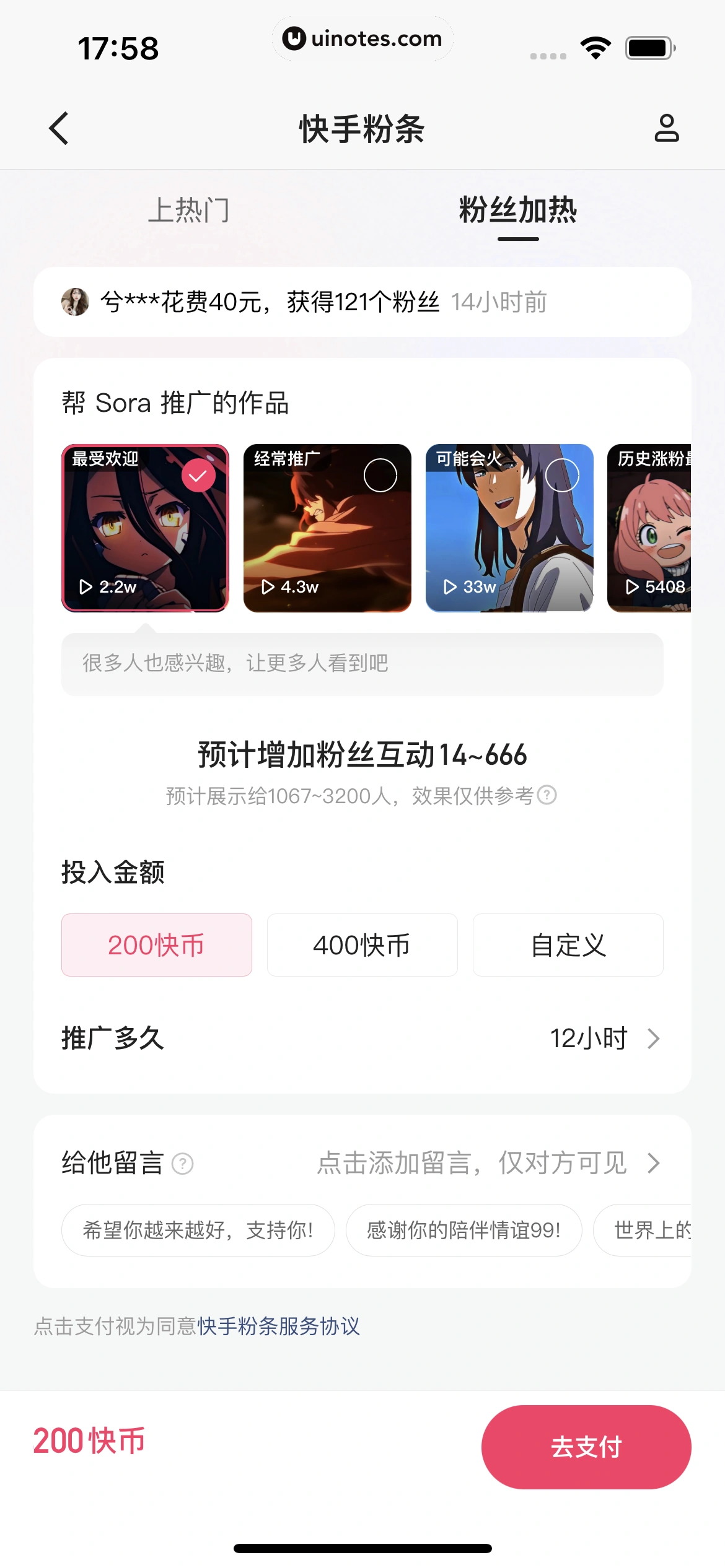The width and height of the screenshot is (725, 1568).
Task: Open the profile icon at top right
Action: click(x=665, y=128)
